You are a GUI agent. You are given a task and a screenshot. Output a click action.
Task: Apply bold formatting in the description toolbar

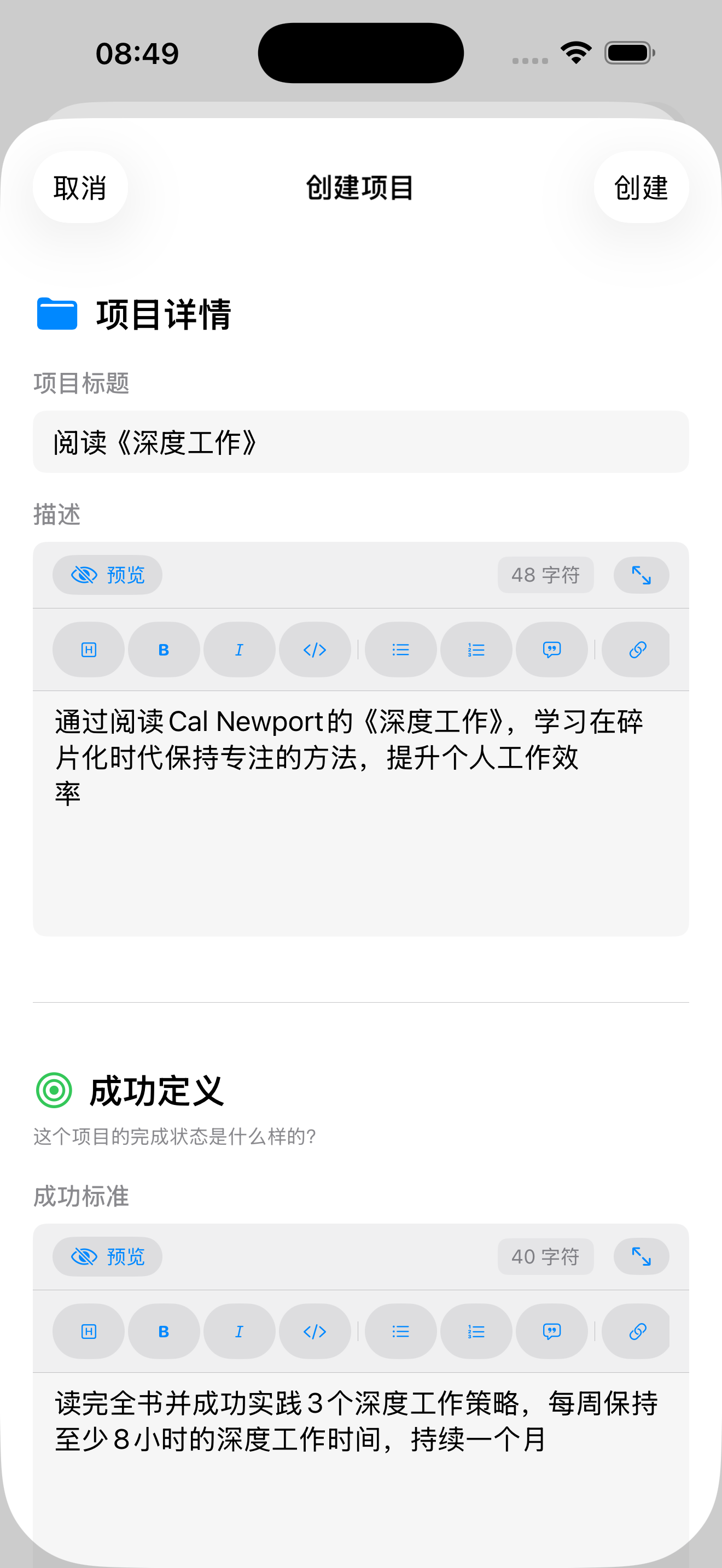point(163,650)
